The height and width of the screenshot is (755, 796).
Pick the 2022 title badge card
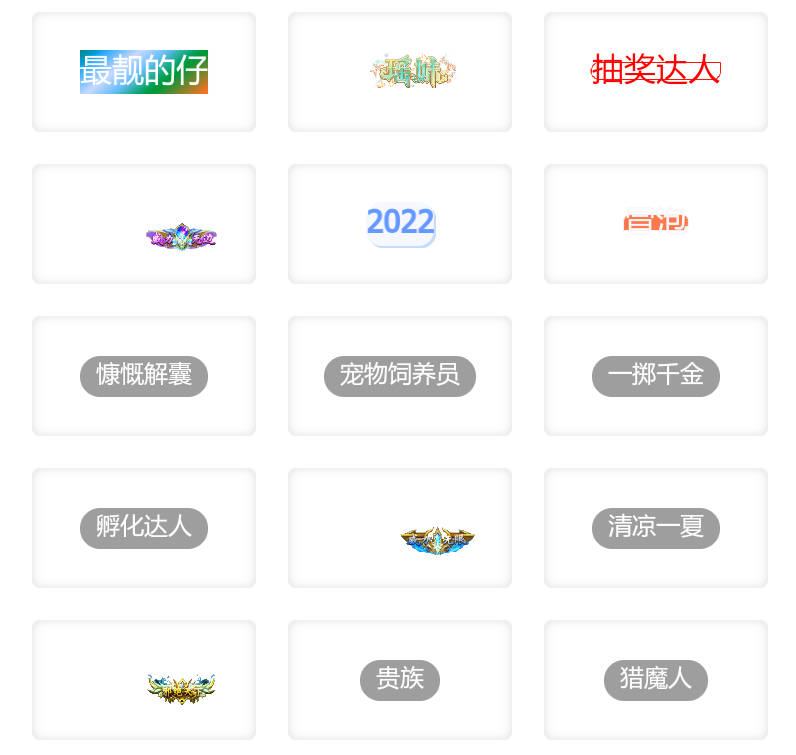point(400,224)
